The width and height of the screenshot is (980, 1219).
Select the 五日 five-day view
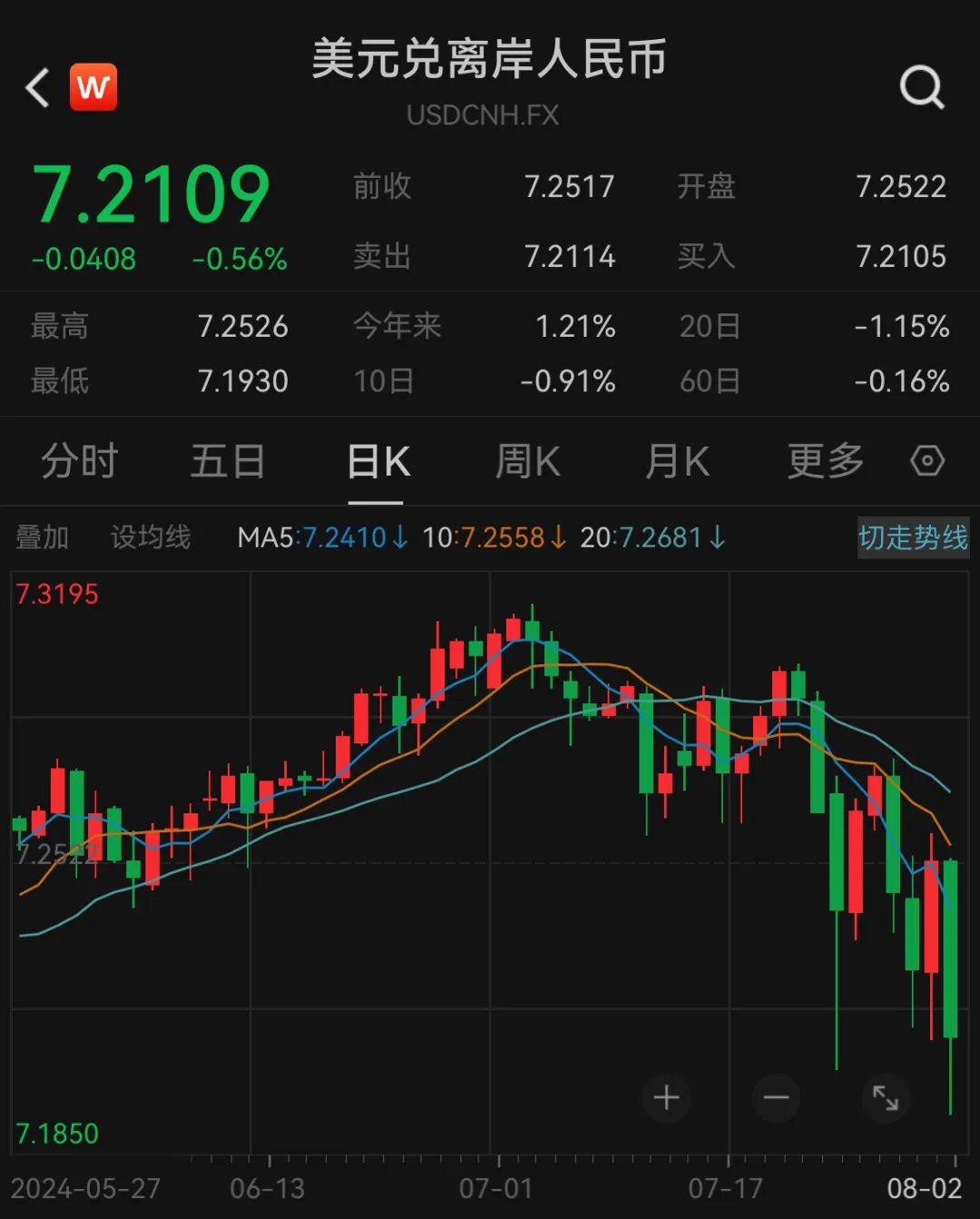(x=227, y=461)
